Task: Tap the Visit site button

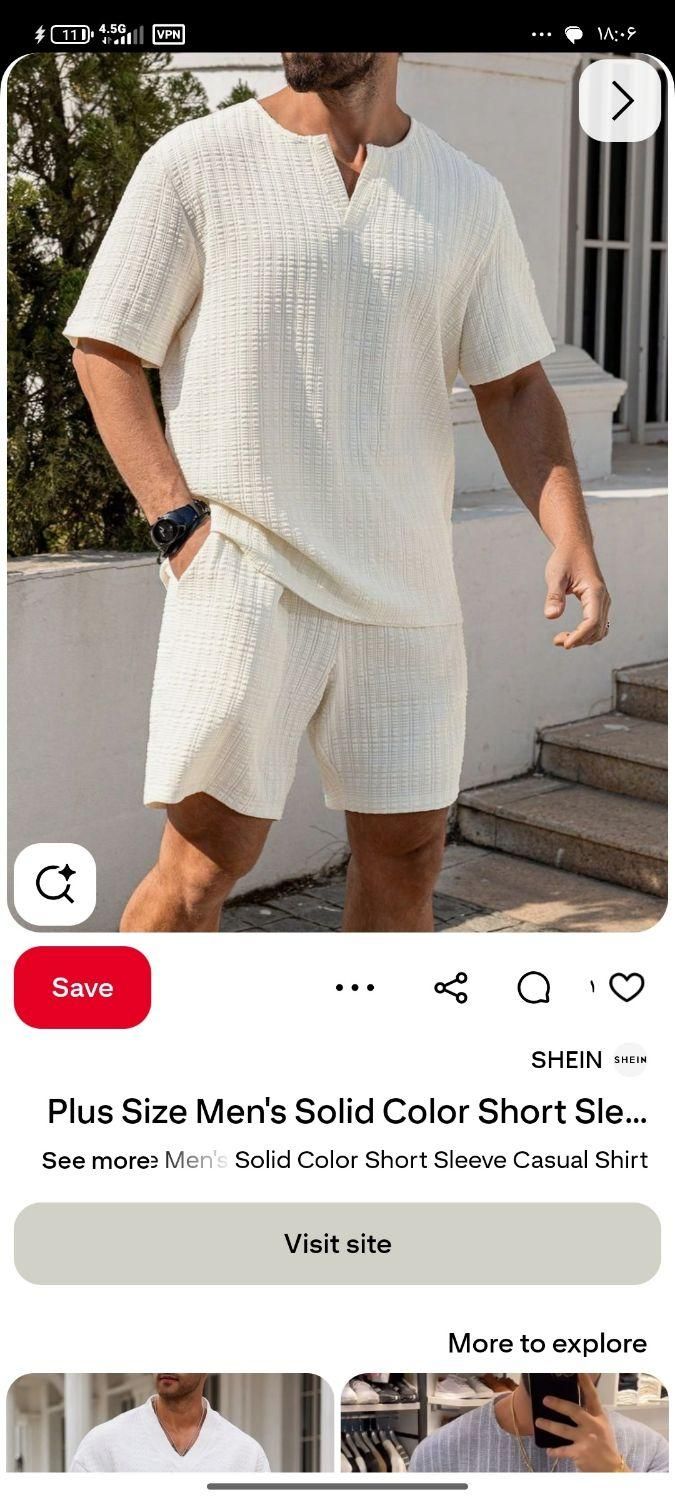Action: click(337, 1243)
